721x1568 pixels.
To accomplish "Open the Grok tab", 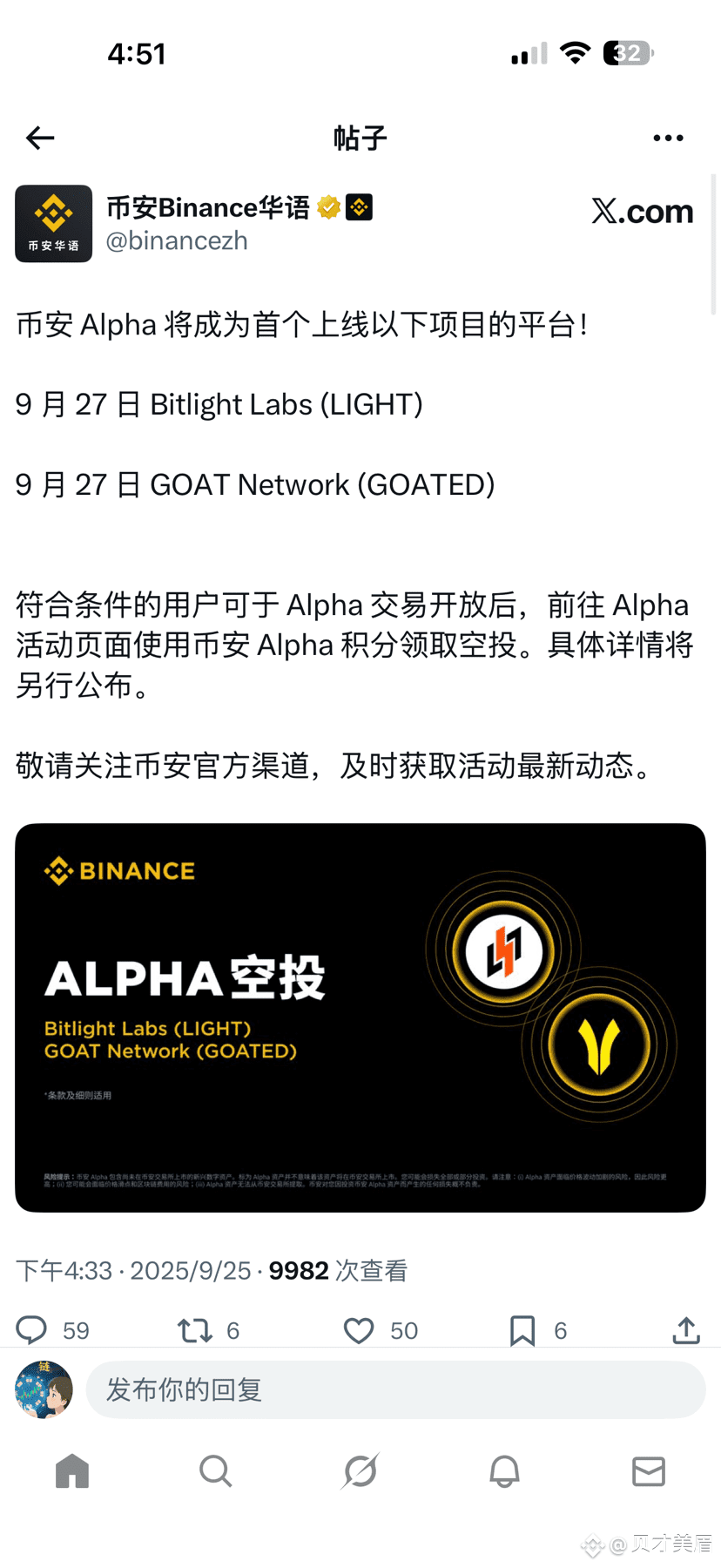I will pos(360,1471).
